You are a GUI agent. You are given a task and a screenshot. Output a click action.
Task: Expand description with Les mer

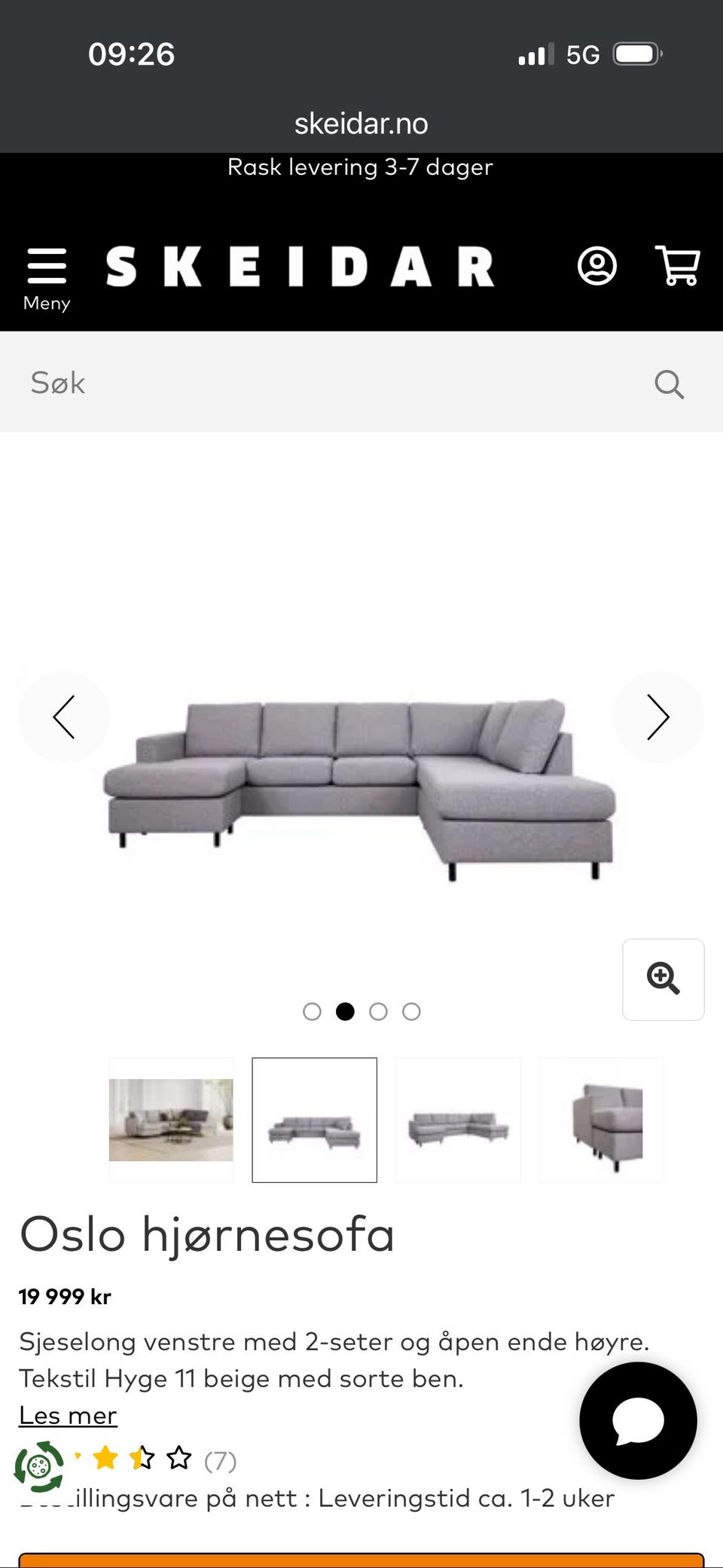[68, 1416]
